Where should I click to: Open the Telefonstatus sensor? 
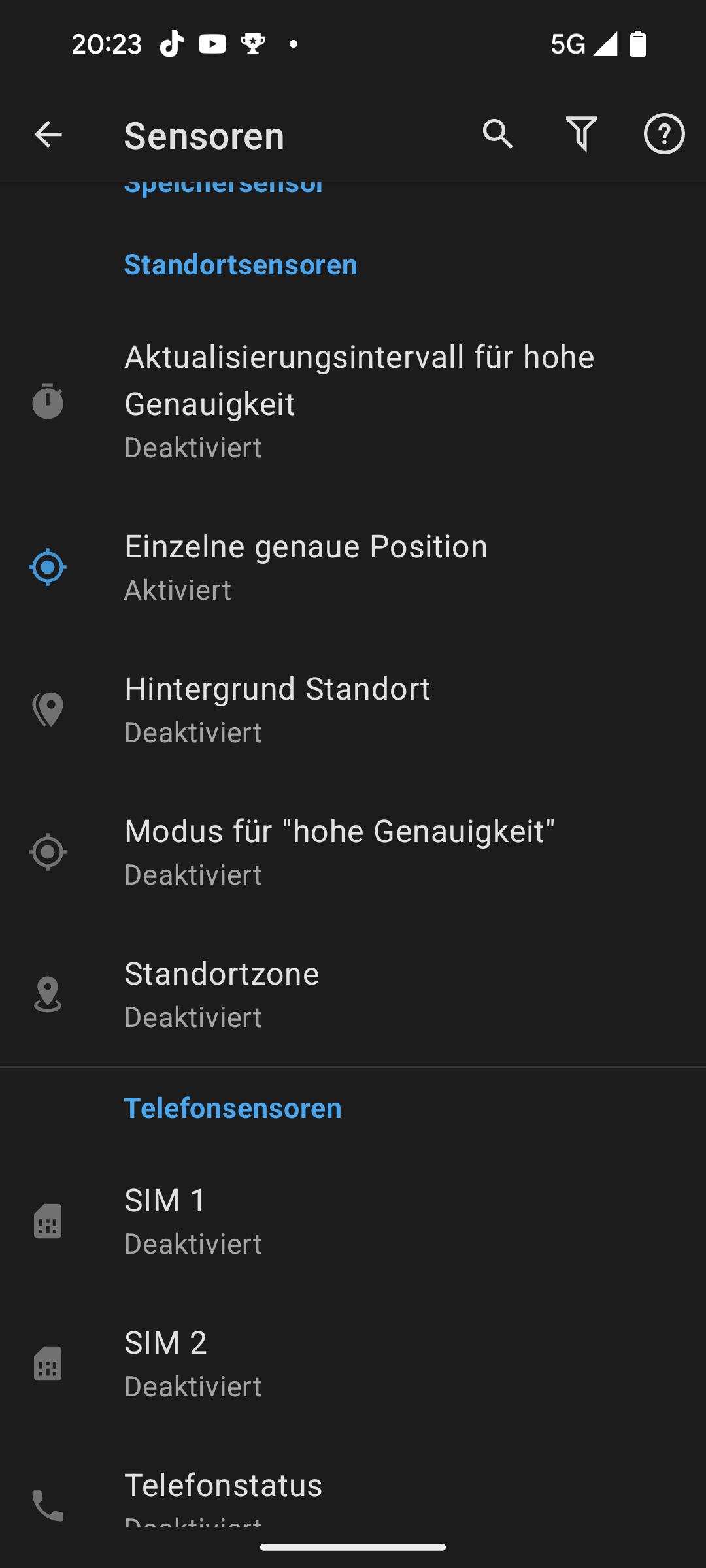(353, 1496)
